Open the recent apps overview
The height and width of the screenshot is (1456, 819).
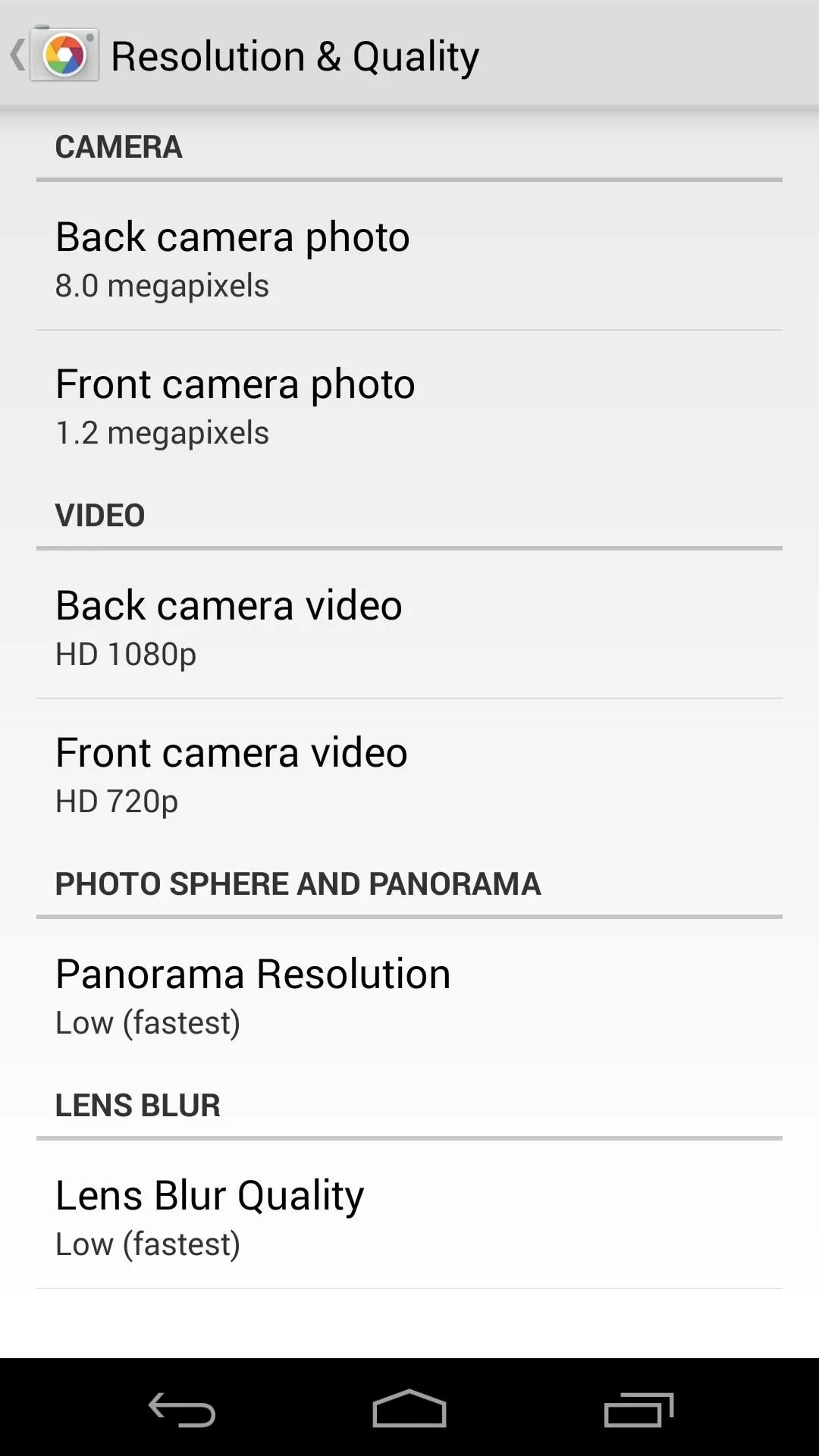(639, 1409)
